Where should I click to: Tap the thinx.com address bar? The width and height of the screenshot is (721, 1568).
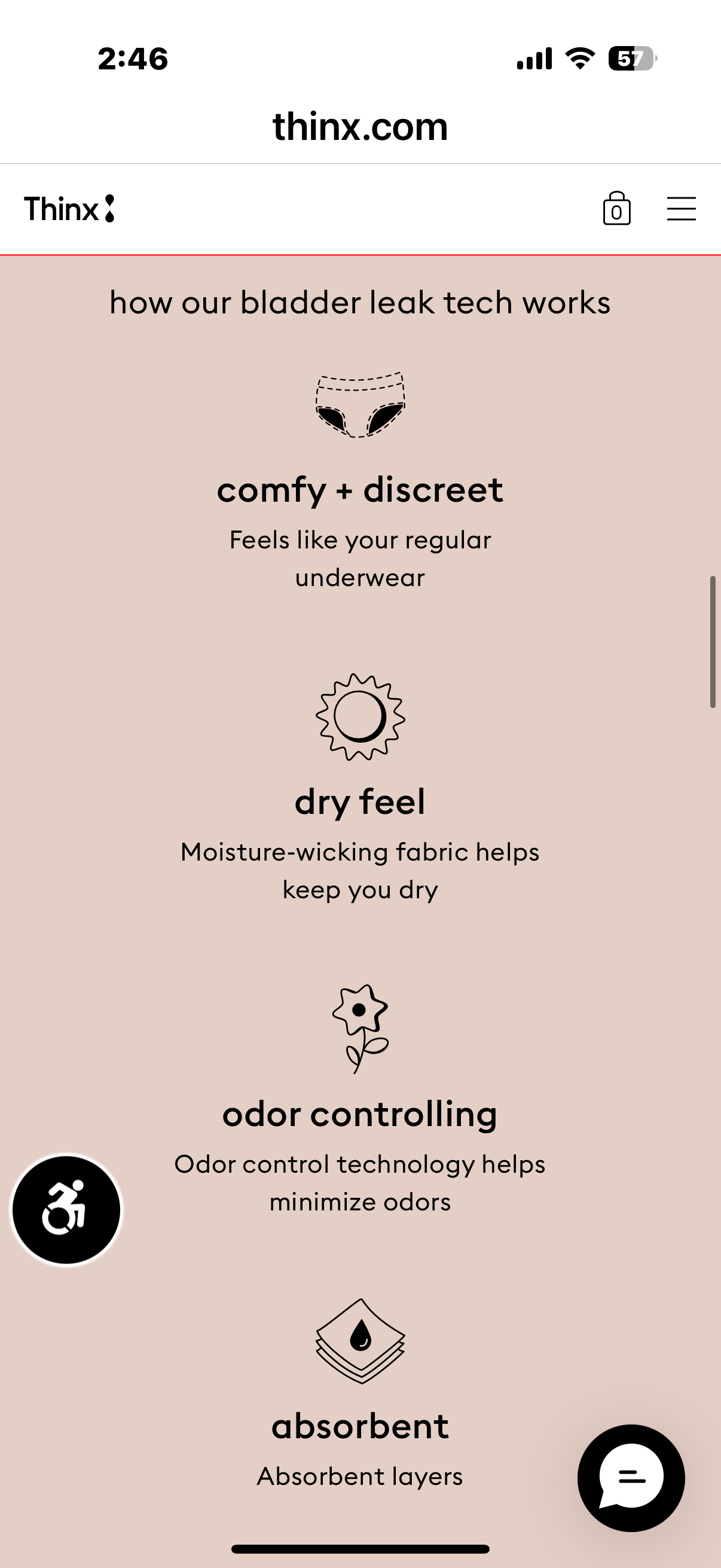360,127
